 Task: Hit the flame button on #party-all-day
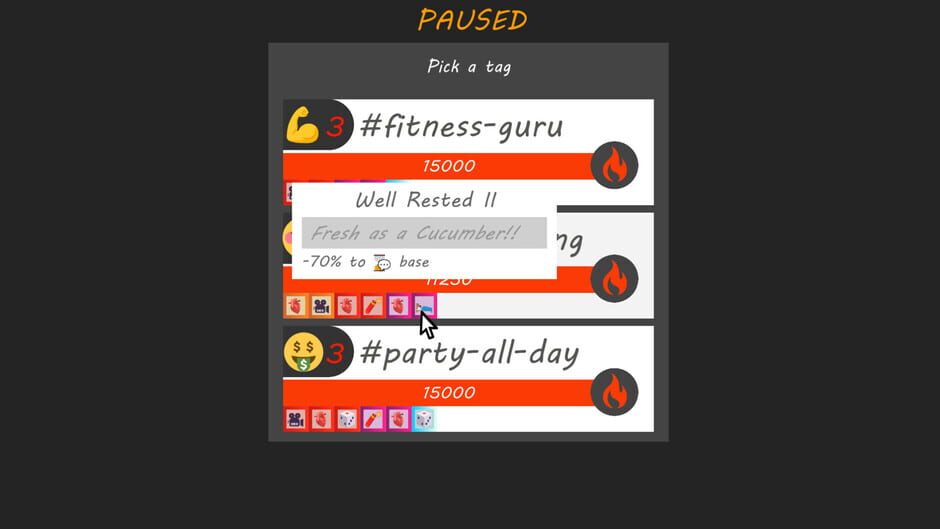[614, 392]
